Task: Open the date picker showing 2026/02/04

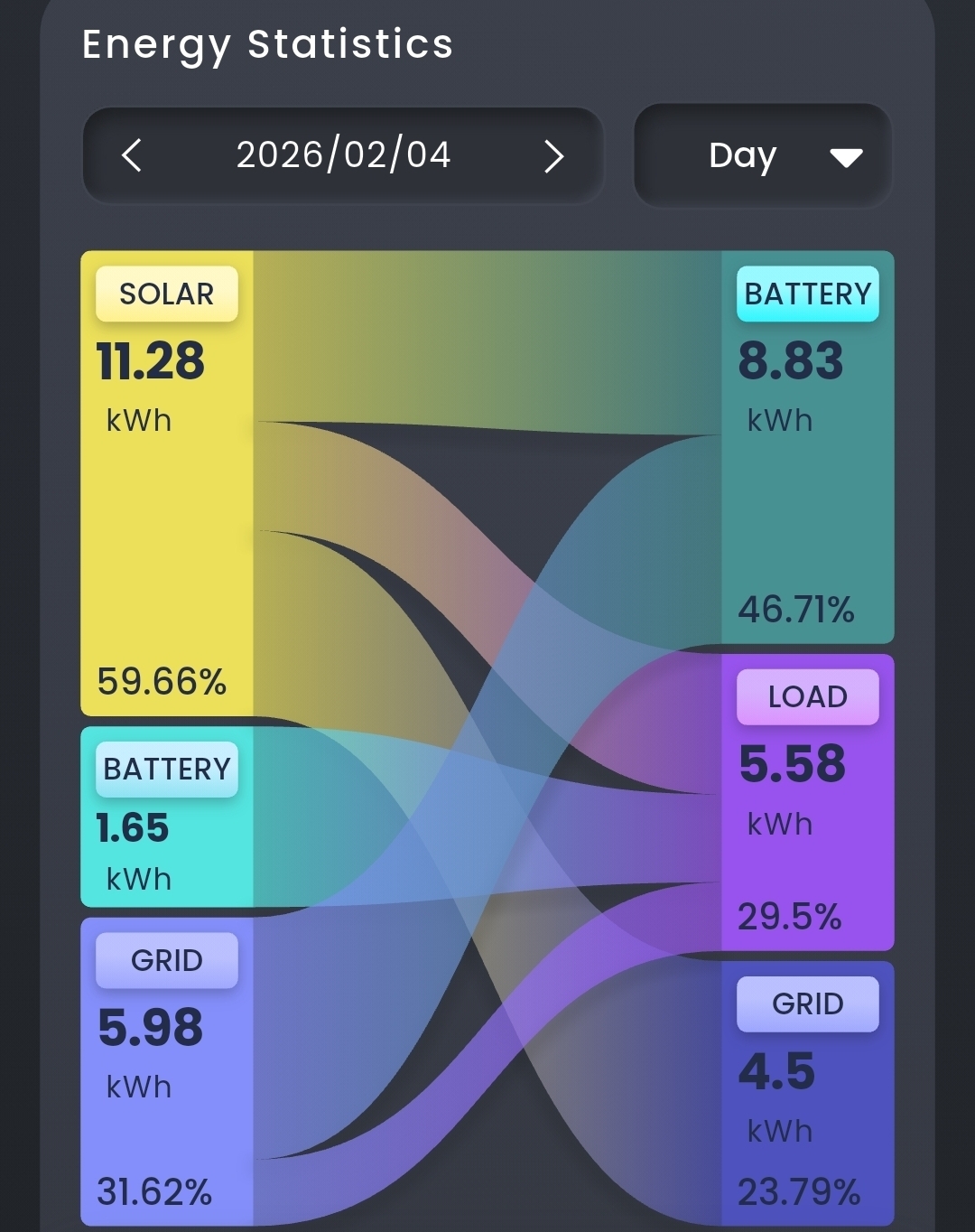Action: click(x=343, y=155)
